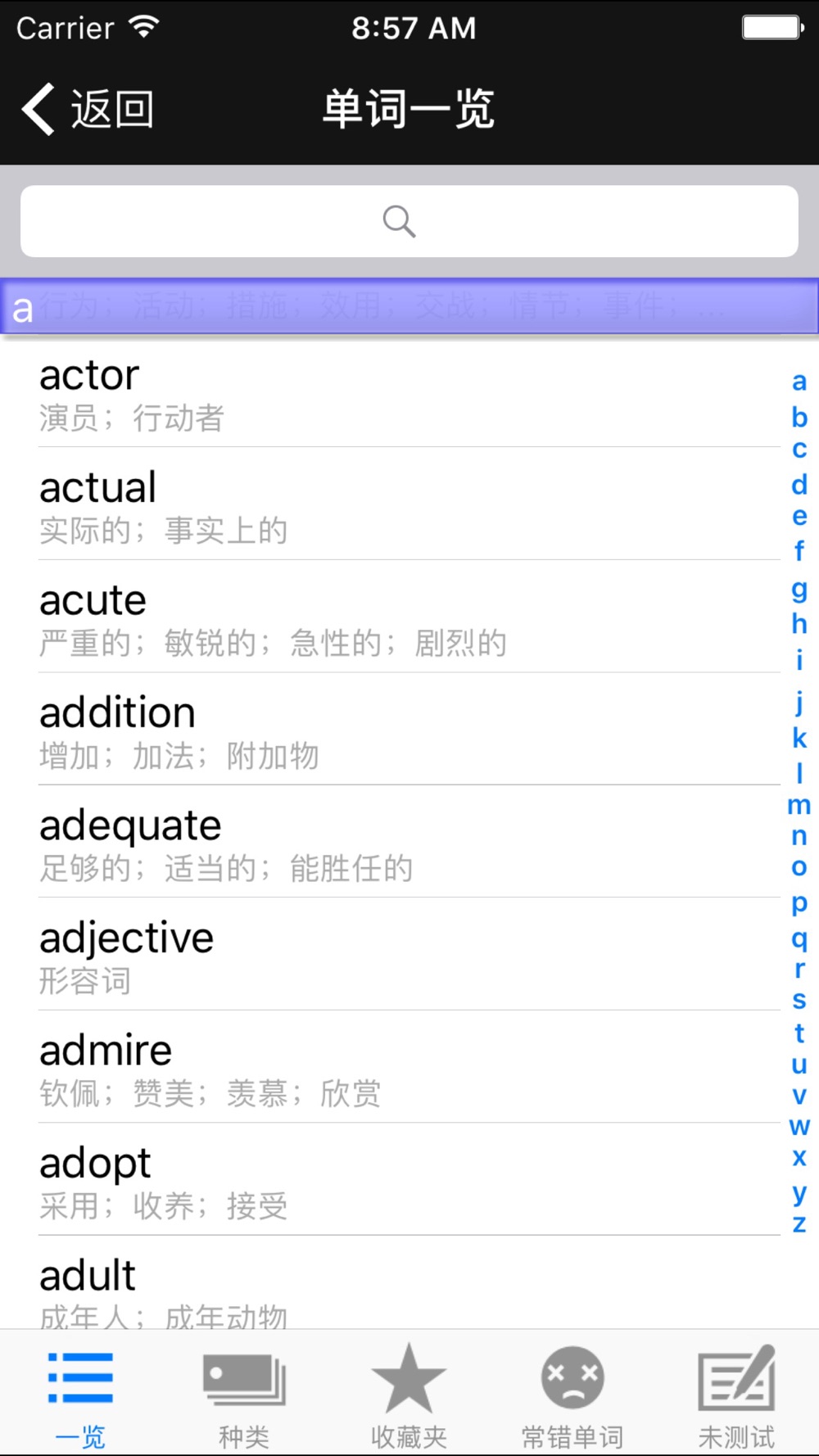Jump to letter s in index
The width and height of the screenshot is (819, 1456).
click(x=799, y=1000)
